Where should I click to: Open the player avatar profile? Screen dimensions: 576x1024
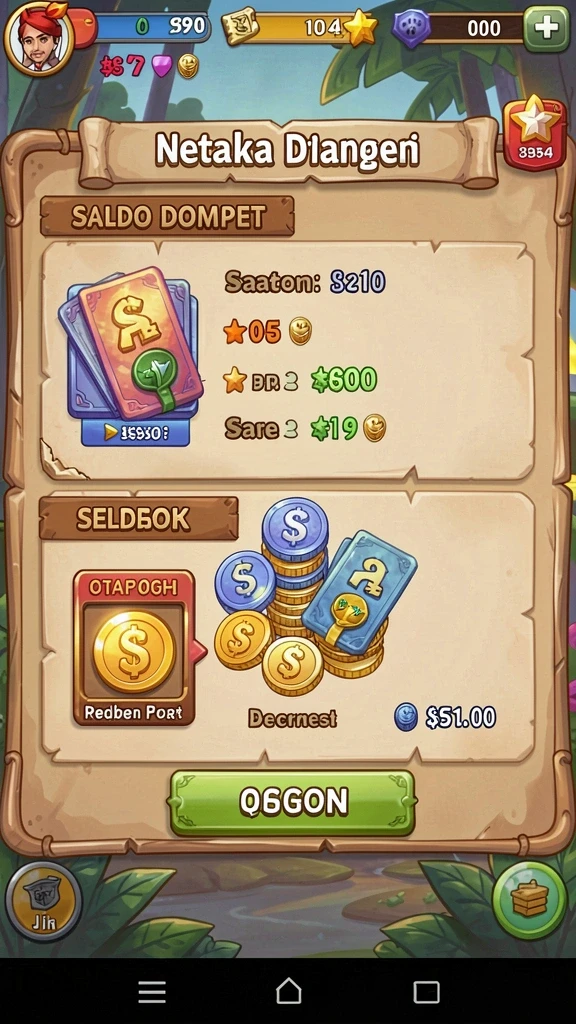[x=39, y=38]
